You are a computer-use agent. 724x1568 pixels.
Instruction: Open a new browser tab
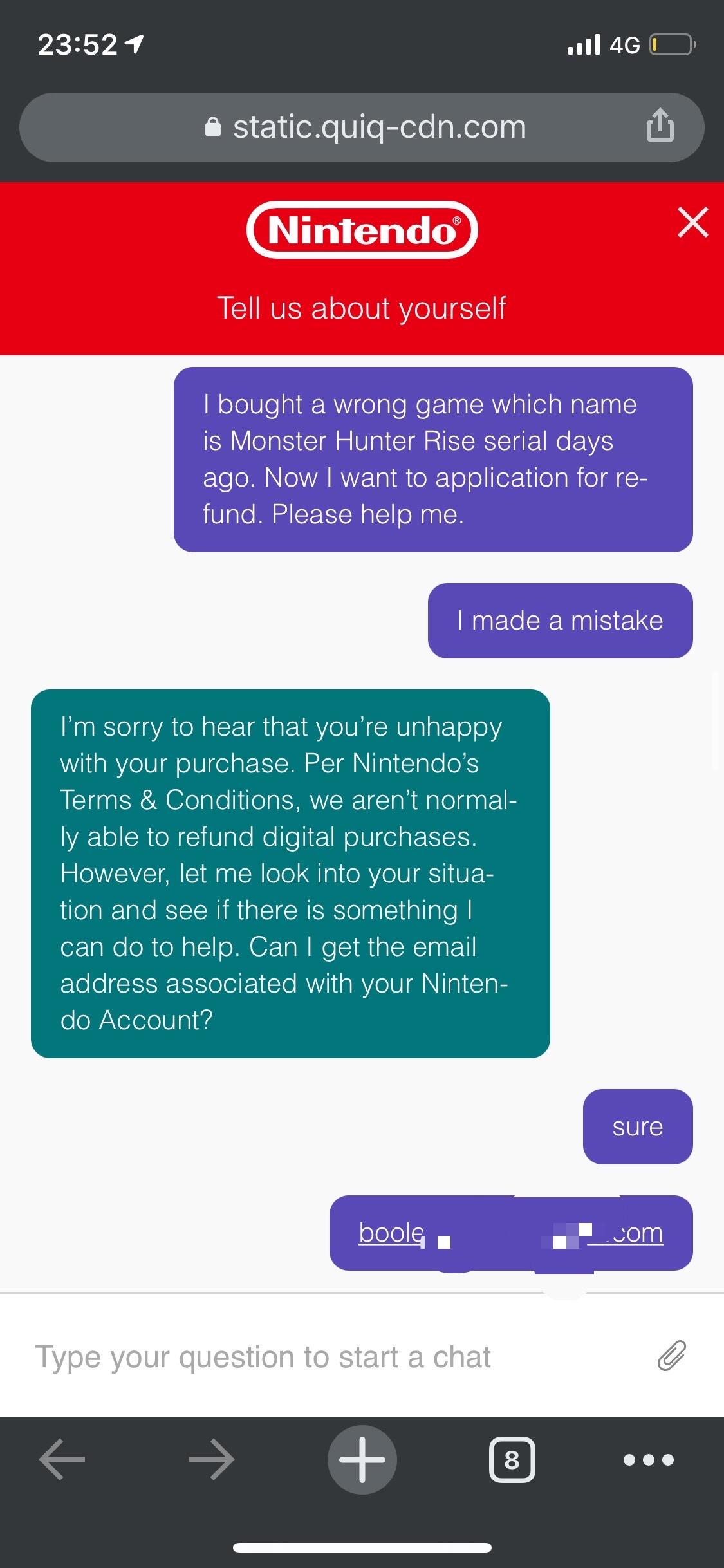coord(362,1460)
